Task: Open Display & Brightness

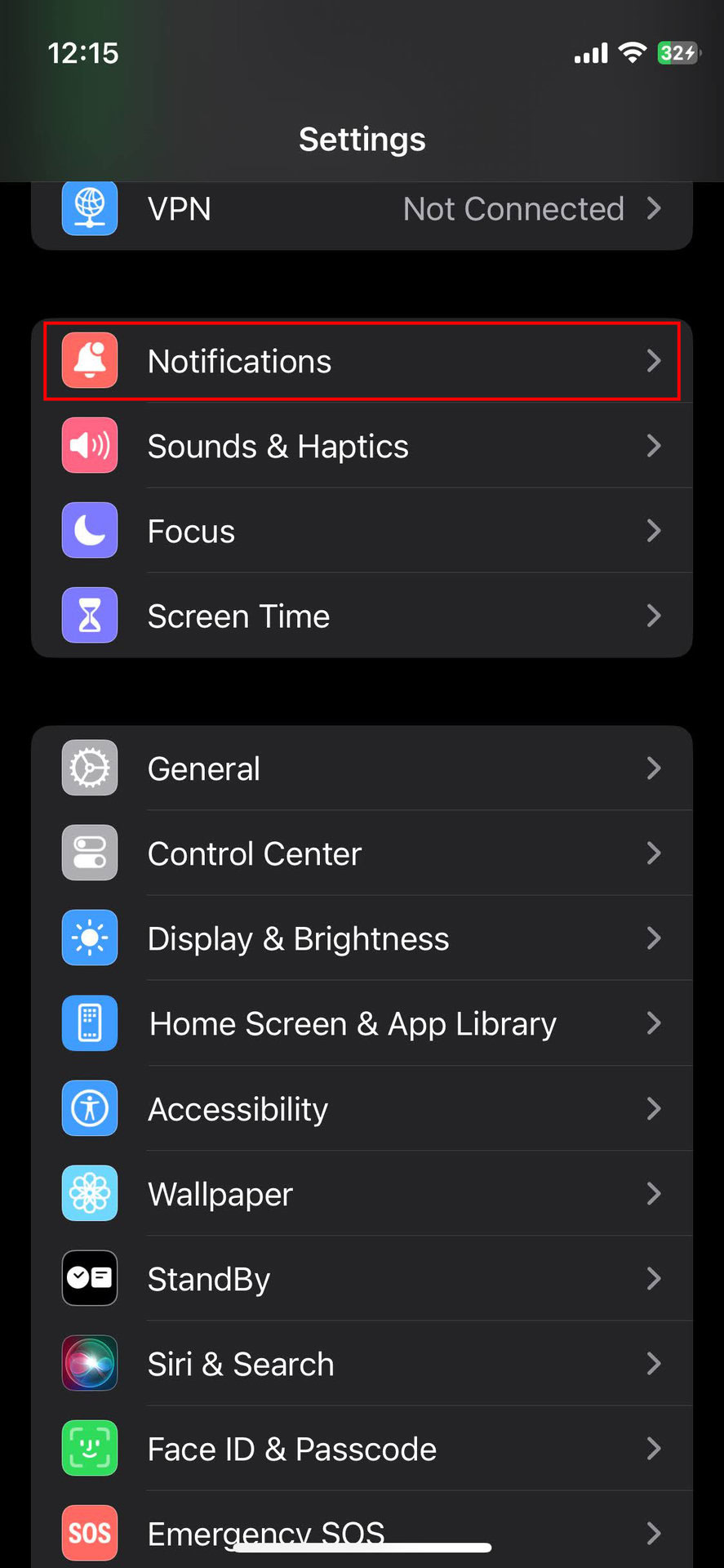Action: click(x=362, y=938)
